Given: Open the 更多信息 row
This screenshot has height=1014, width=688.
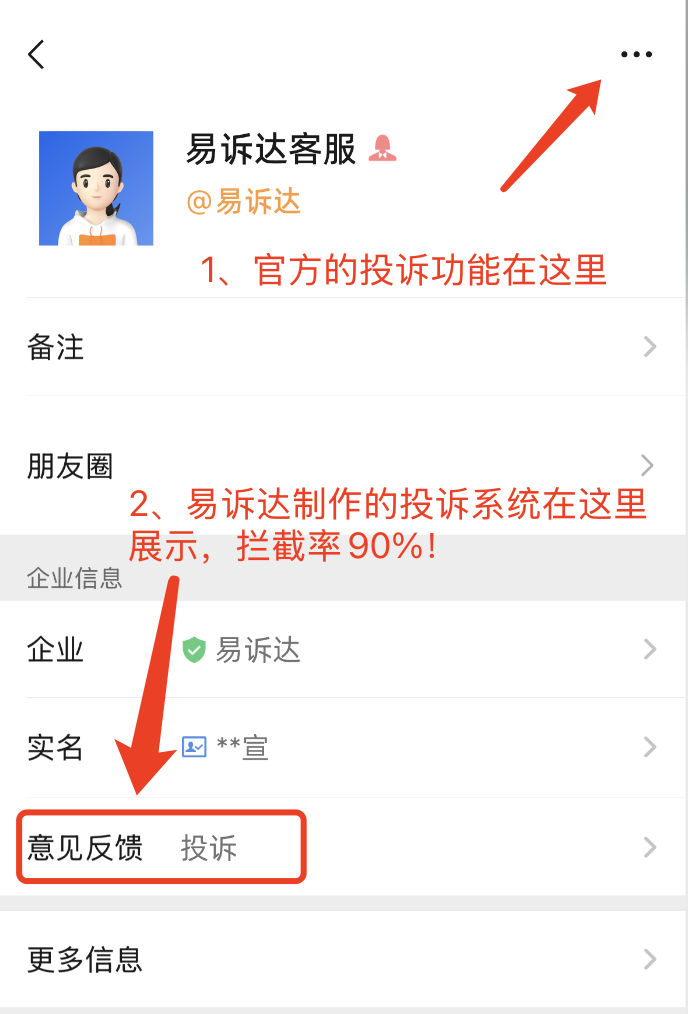Looking at the screenshot, I should point(343,959).
